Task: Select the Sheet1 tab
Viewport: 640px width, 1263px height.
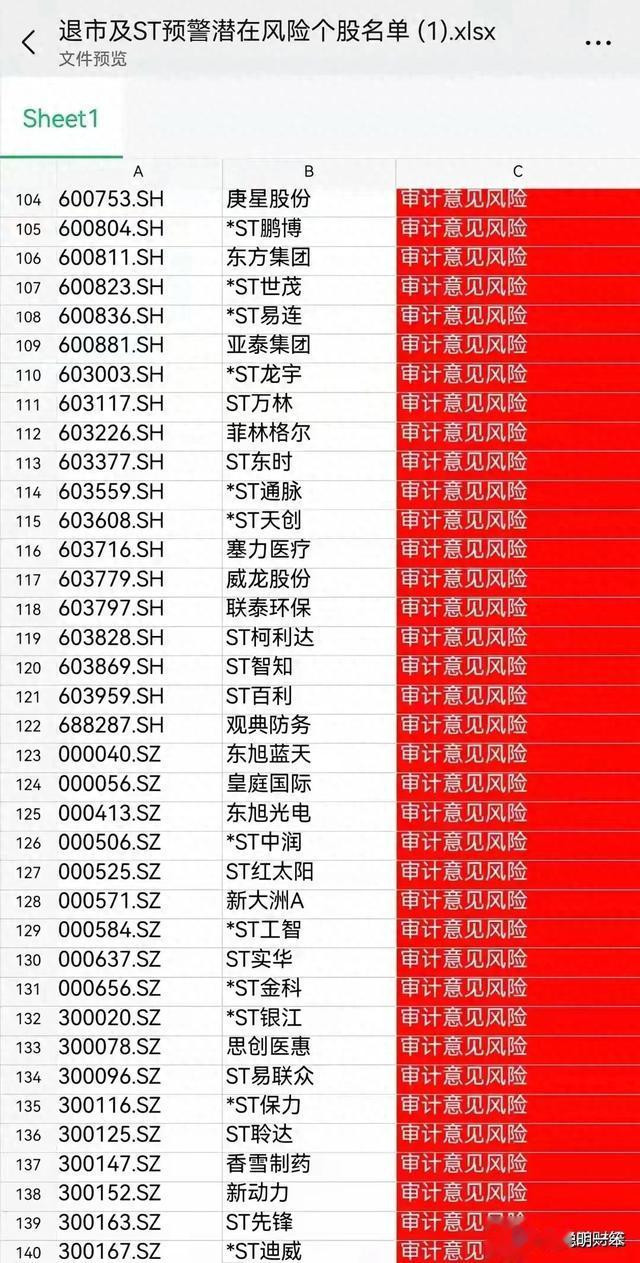Action: pyautogui.click(x=61, y=119)
